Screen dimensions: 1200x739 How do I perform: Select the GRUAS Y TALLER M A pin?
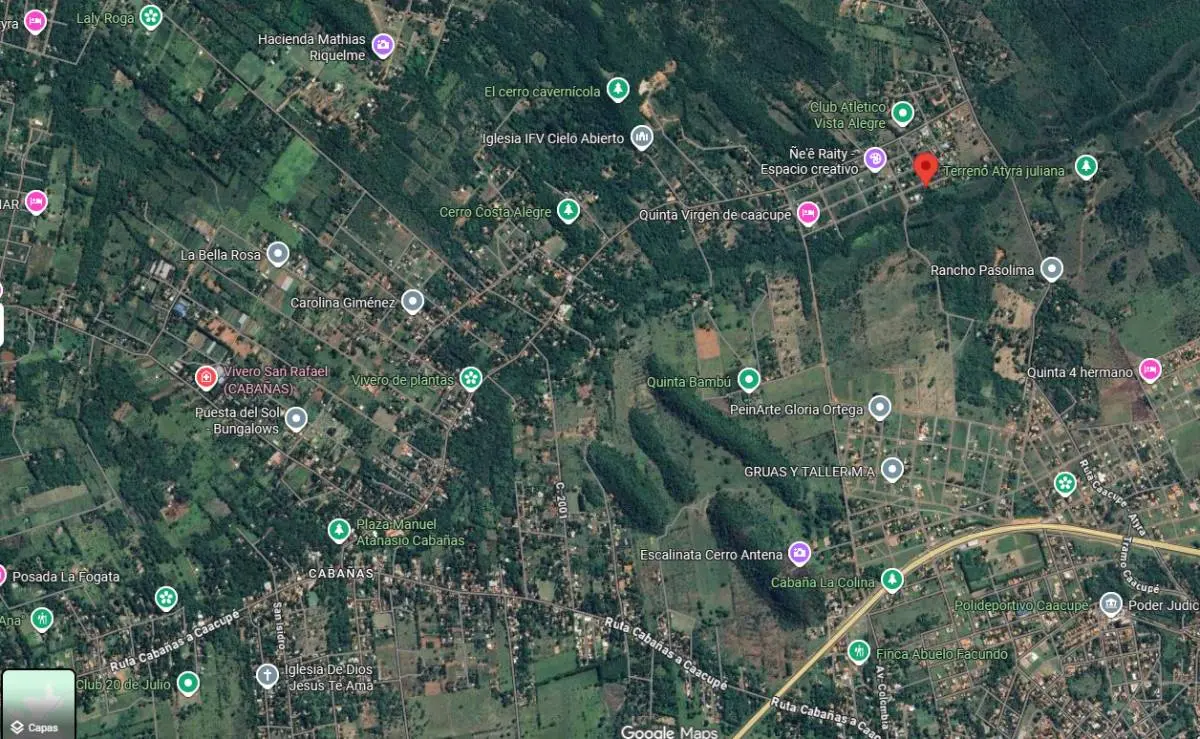pos(892,470)
